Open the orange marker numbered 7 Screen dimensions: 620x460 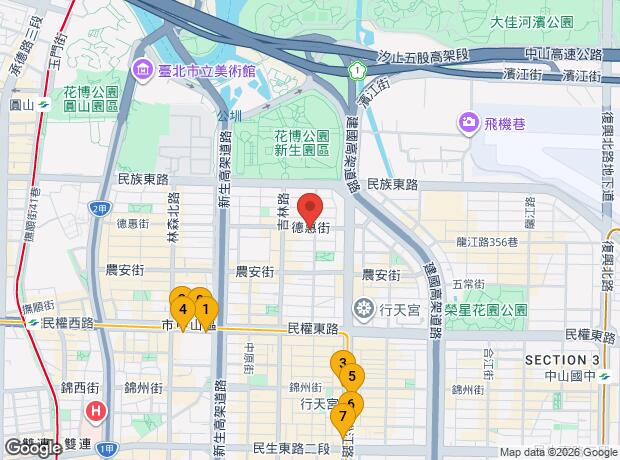(x=342, y=416)
